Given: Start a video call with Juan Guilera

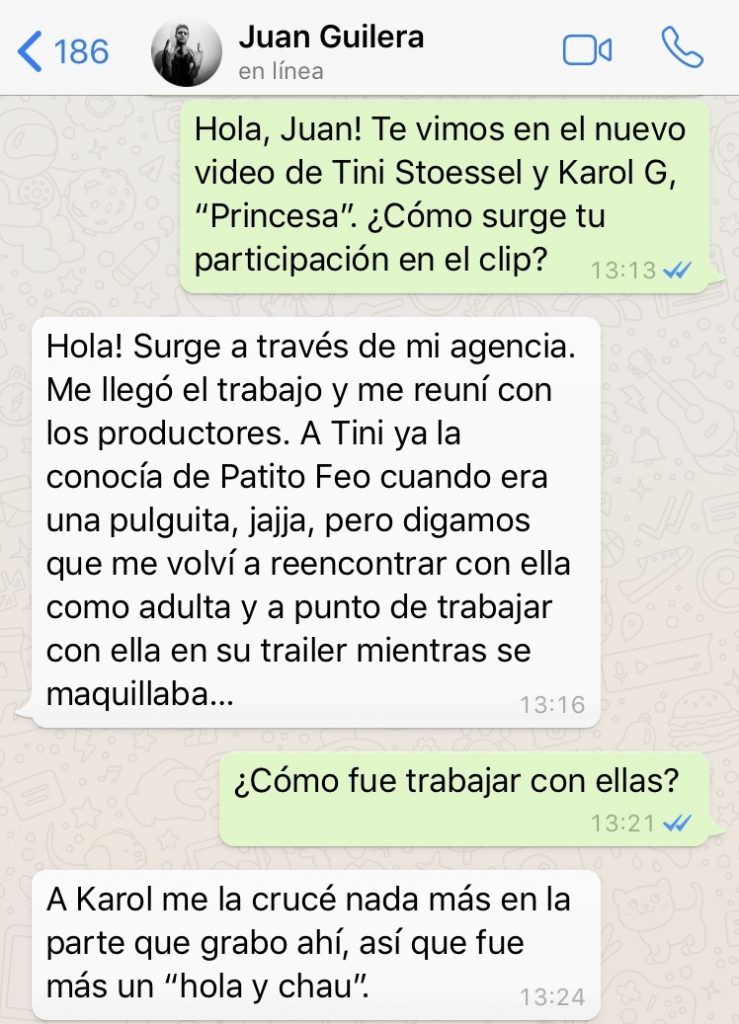Looking at the screenshot, I should pos(587,50).
